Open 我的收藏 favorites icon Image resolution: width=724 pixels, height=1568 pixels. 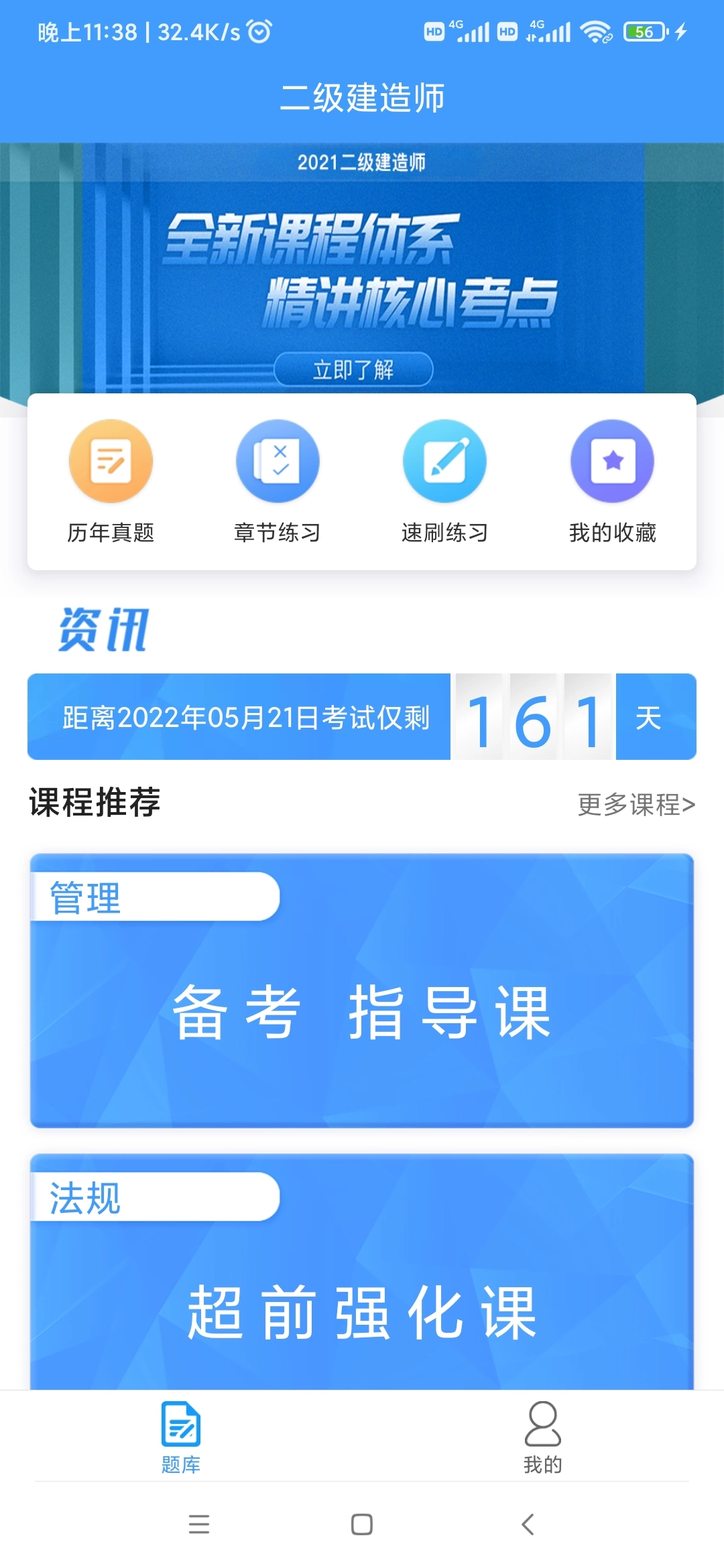coord(612,461)
